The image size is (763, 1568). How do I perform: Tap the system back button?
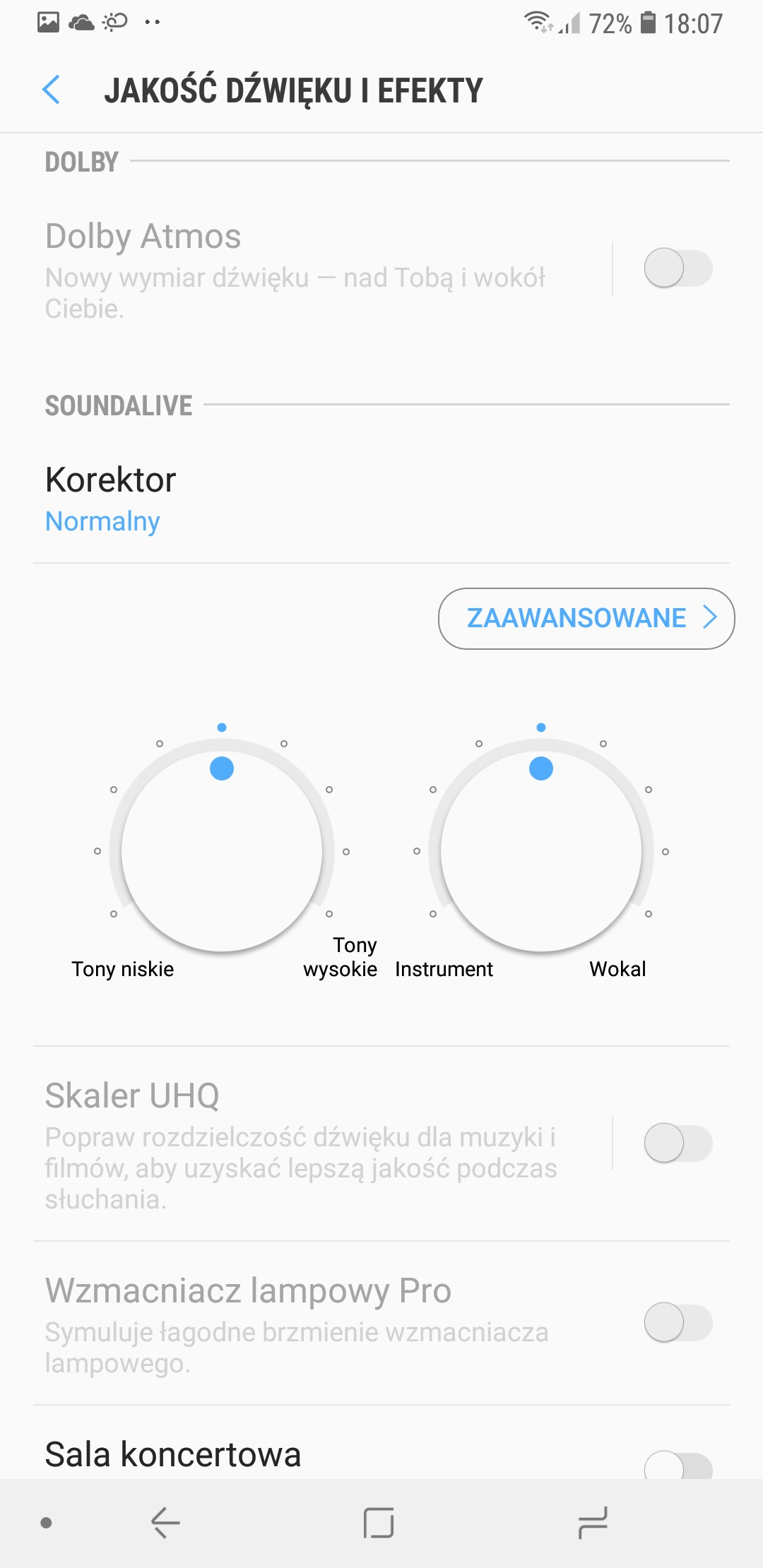166,1523
